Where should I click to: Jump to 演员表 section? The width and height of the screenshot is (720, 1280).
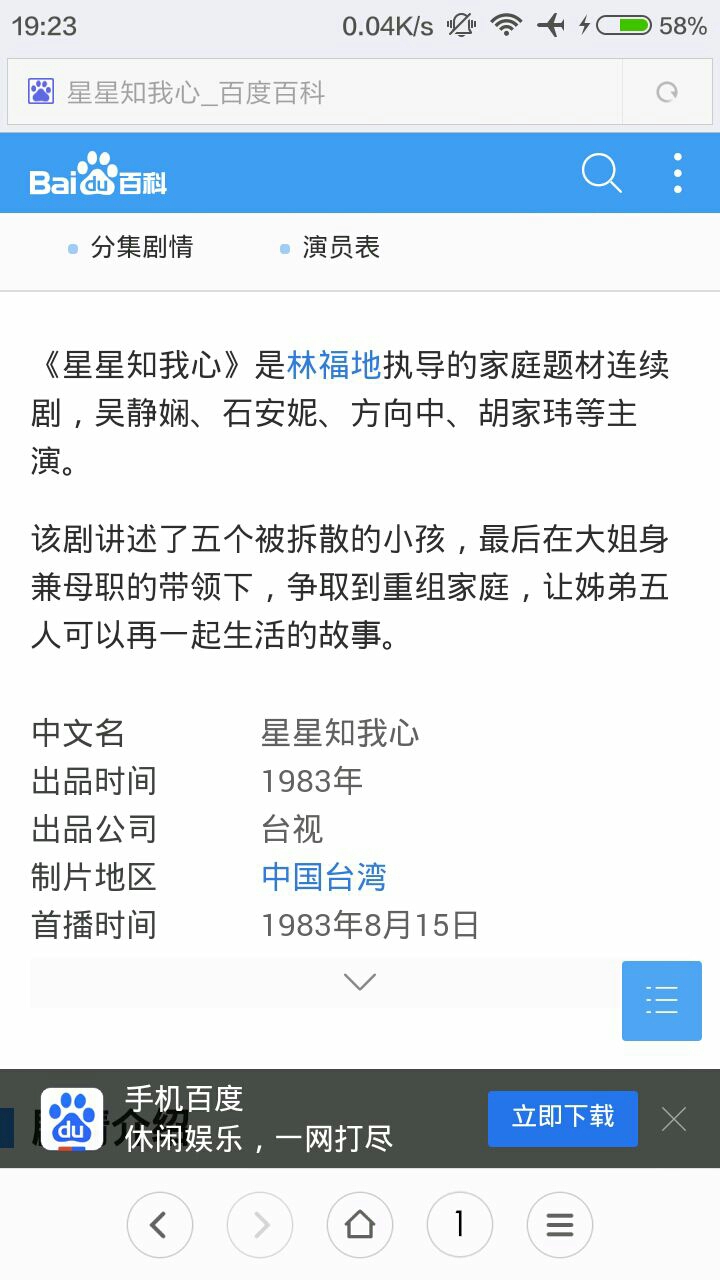pos(340,248)
